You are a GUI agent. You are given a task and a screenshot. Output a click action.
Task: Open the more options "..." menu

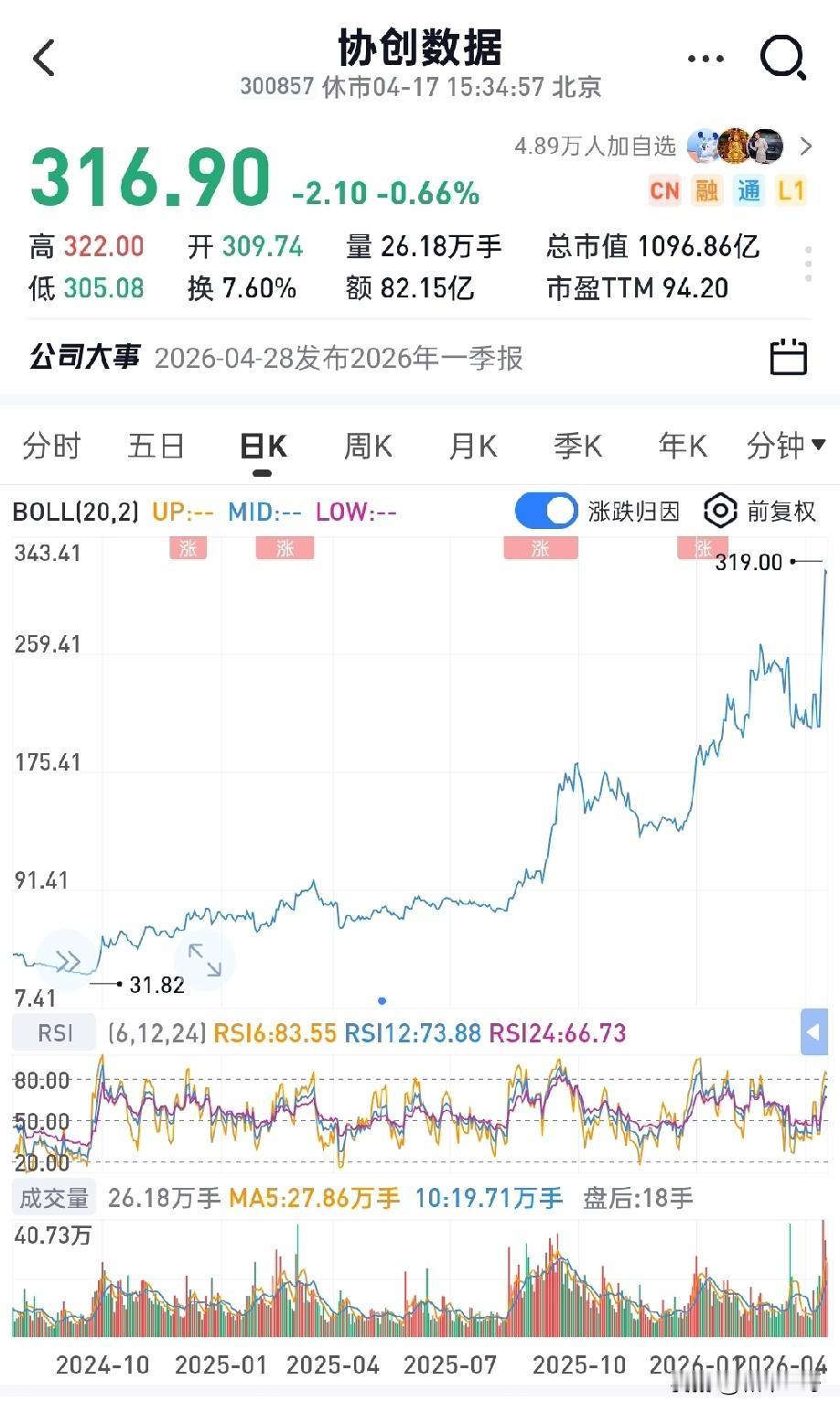705,57
